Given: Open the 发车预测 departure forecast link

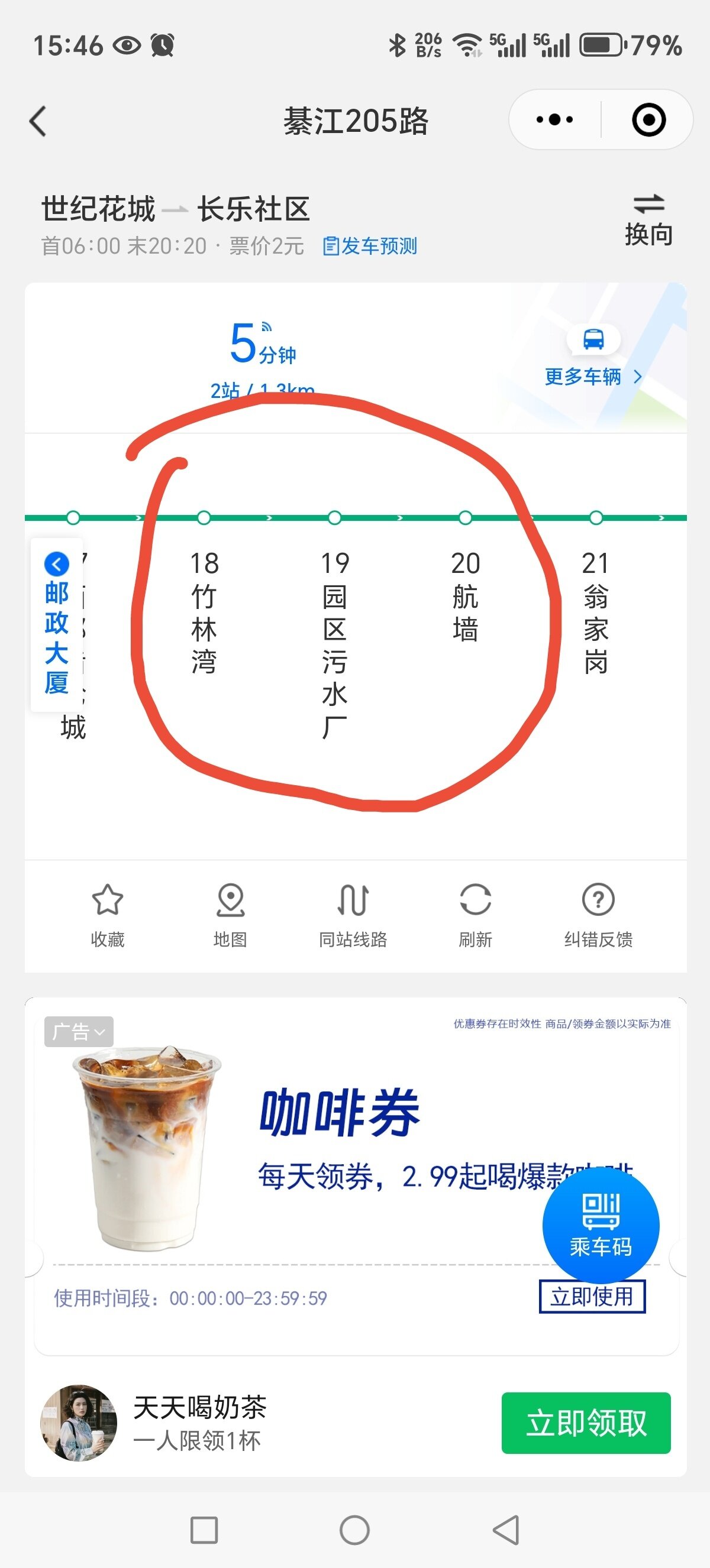Looking at the screenshot, I should [370, 246].
